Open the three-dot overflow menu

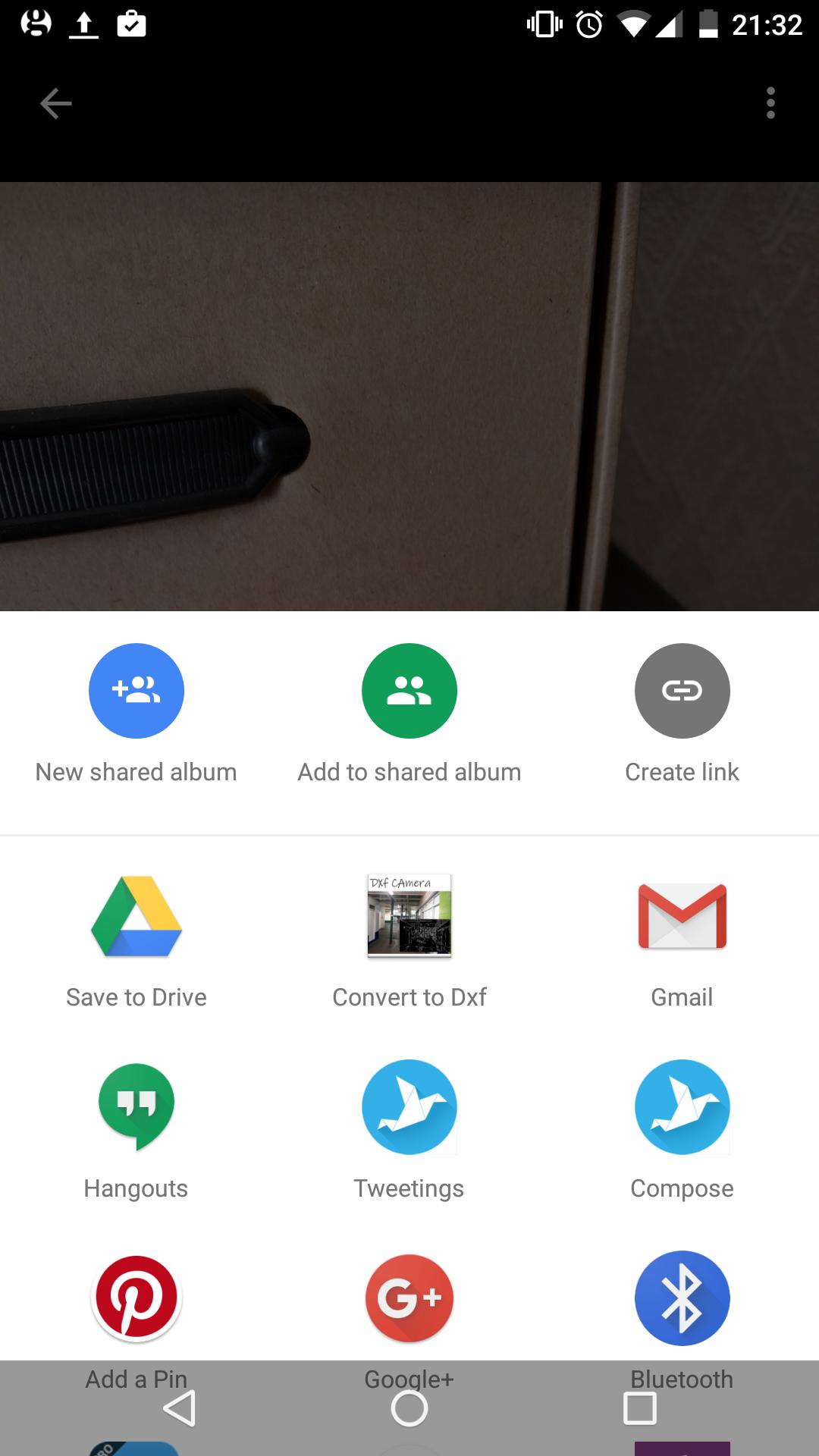770,103
